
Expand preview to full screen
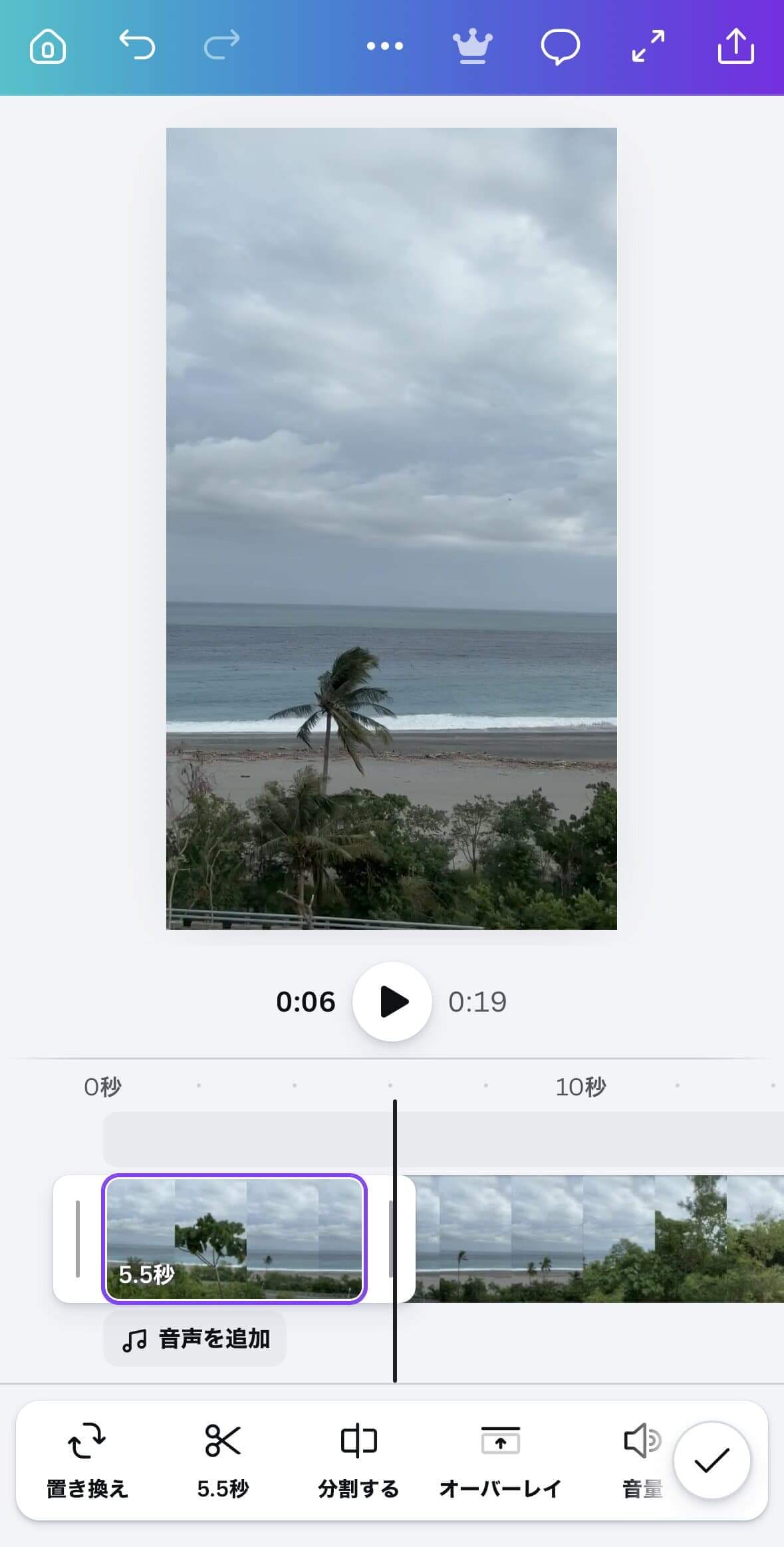coord(648,47)
